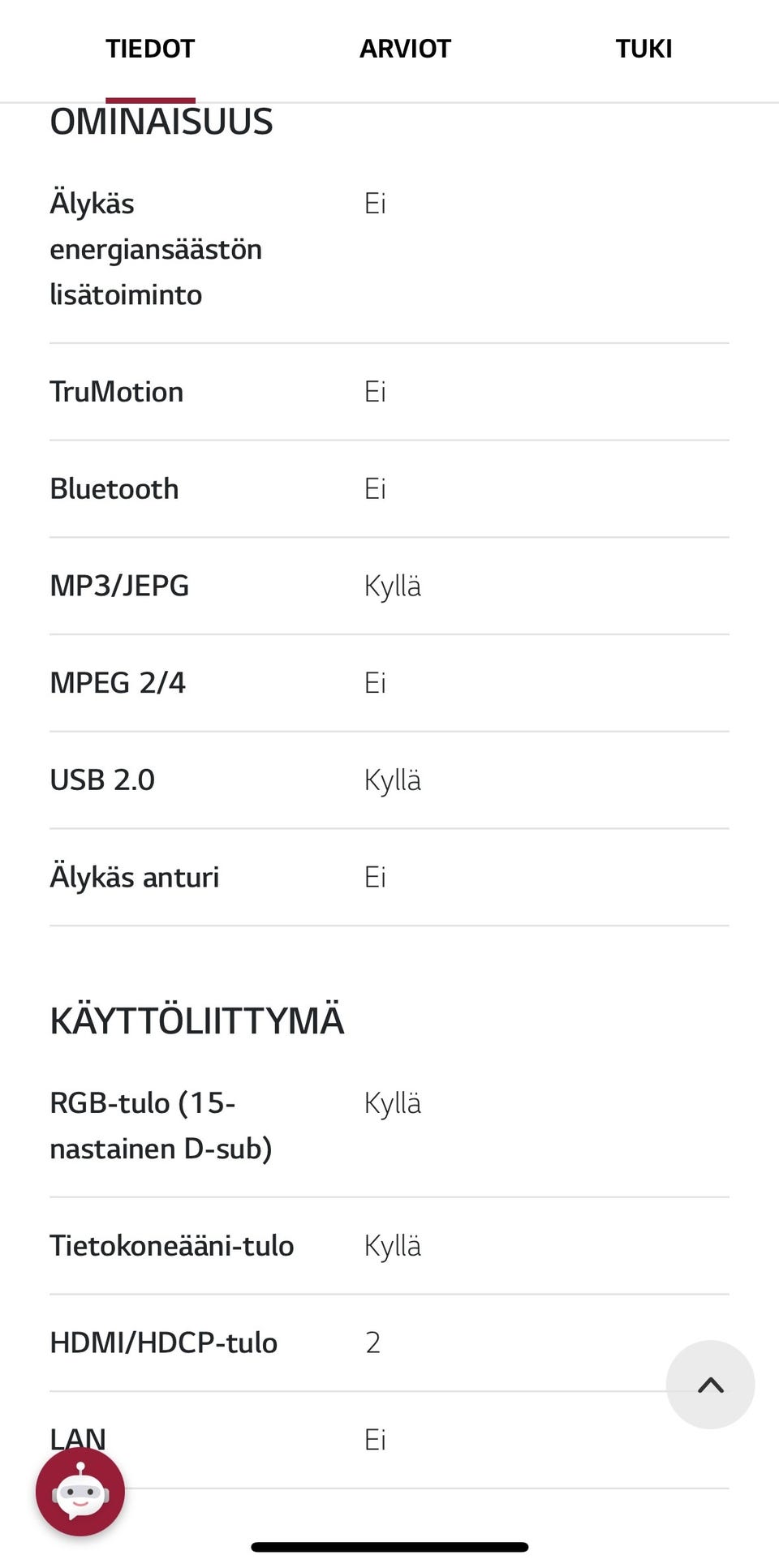Open the ARVIOT tab
This screenshot has width=779, height=1568.
click(406, 48)
